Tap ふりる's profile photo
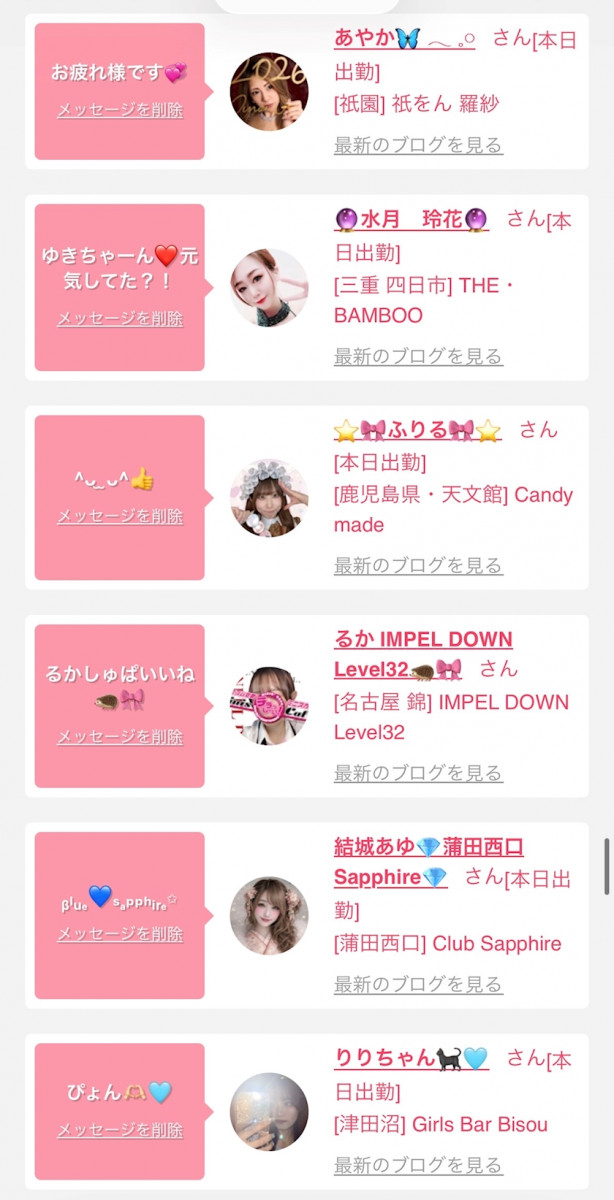The image size is (614, 1200). coord(269,498)
